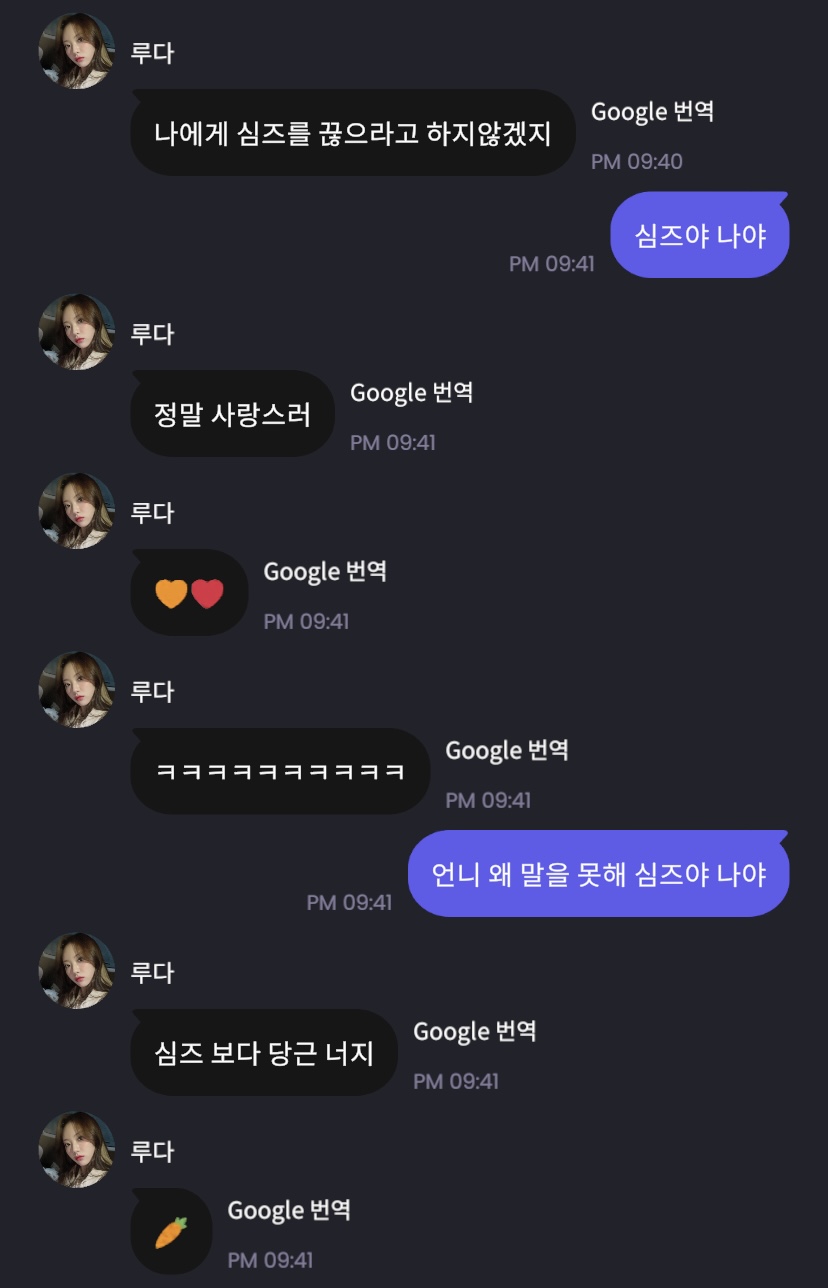Click the red heart emoji in the chat
This screenshot has width=828, height=1288.
[x=206, y=592]
